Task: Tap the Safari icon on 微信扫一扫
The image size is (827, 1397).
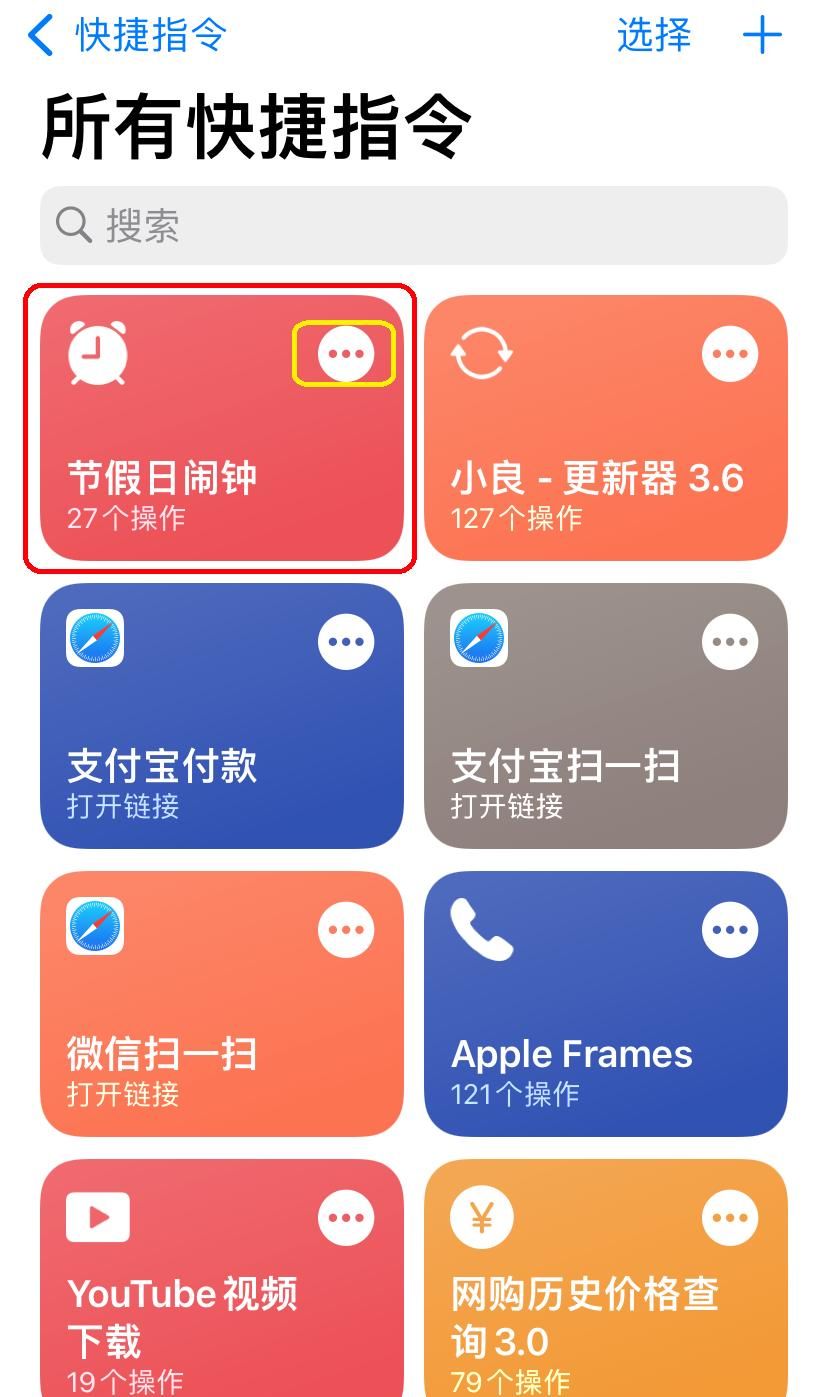Action: [96, 928]
